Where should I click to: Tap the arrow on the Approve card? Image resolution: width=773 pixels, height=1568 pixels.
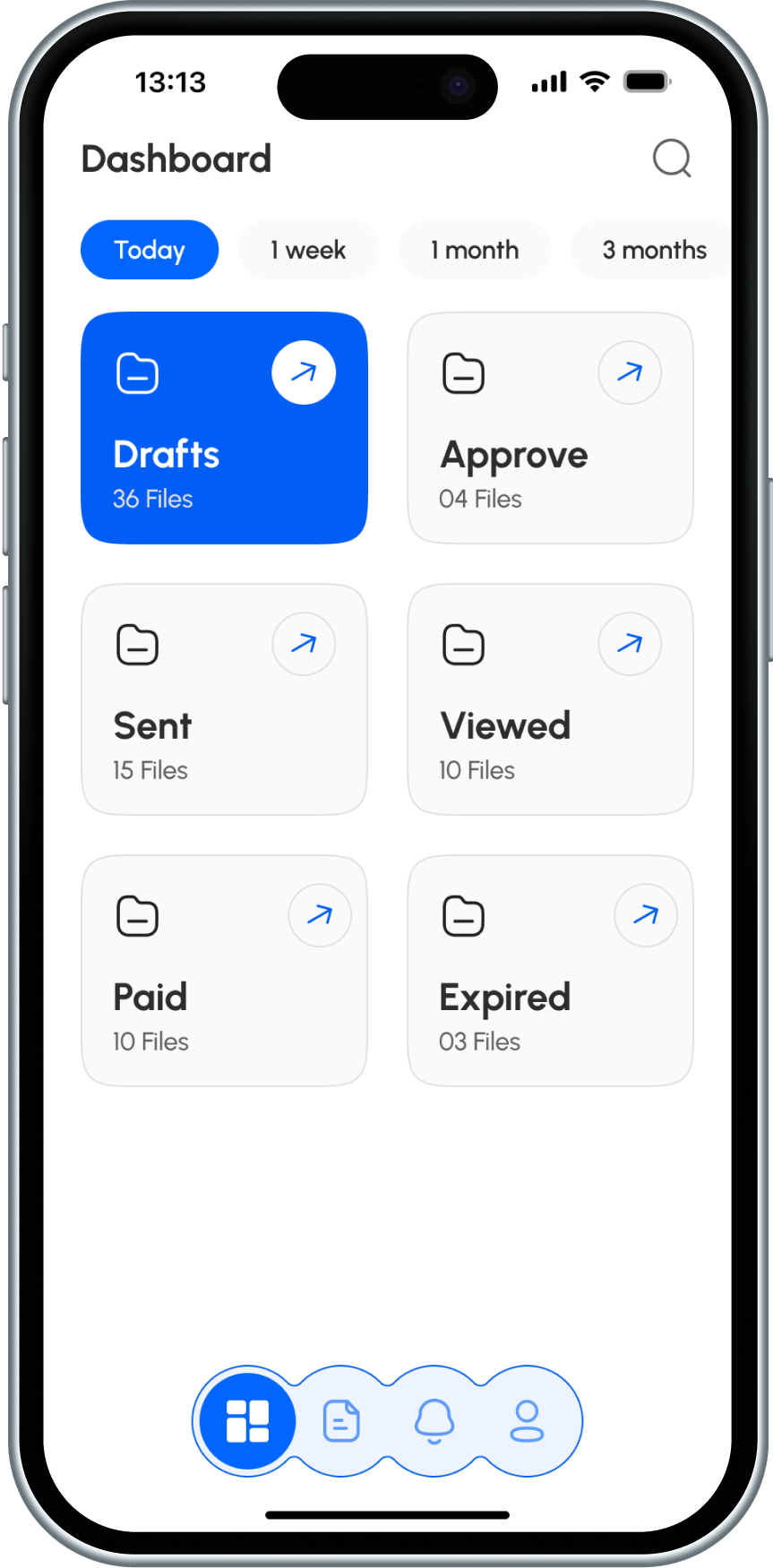(x=630, y=373)
